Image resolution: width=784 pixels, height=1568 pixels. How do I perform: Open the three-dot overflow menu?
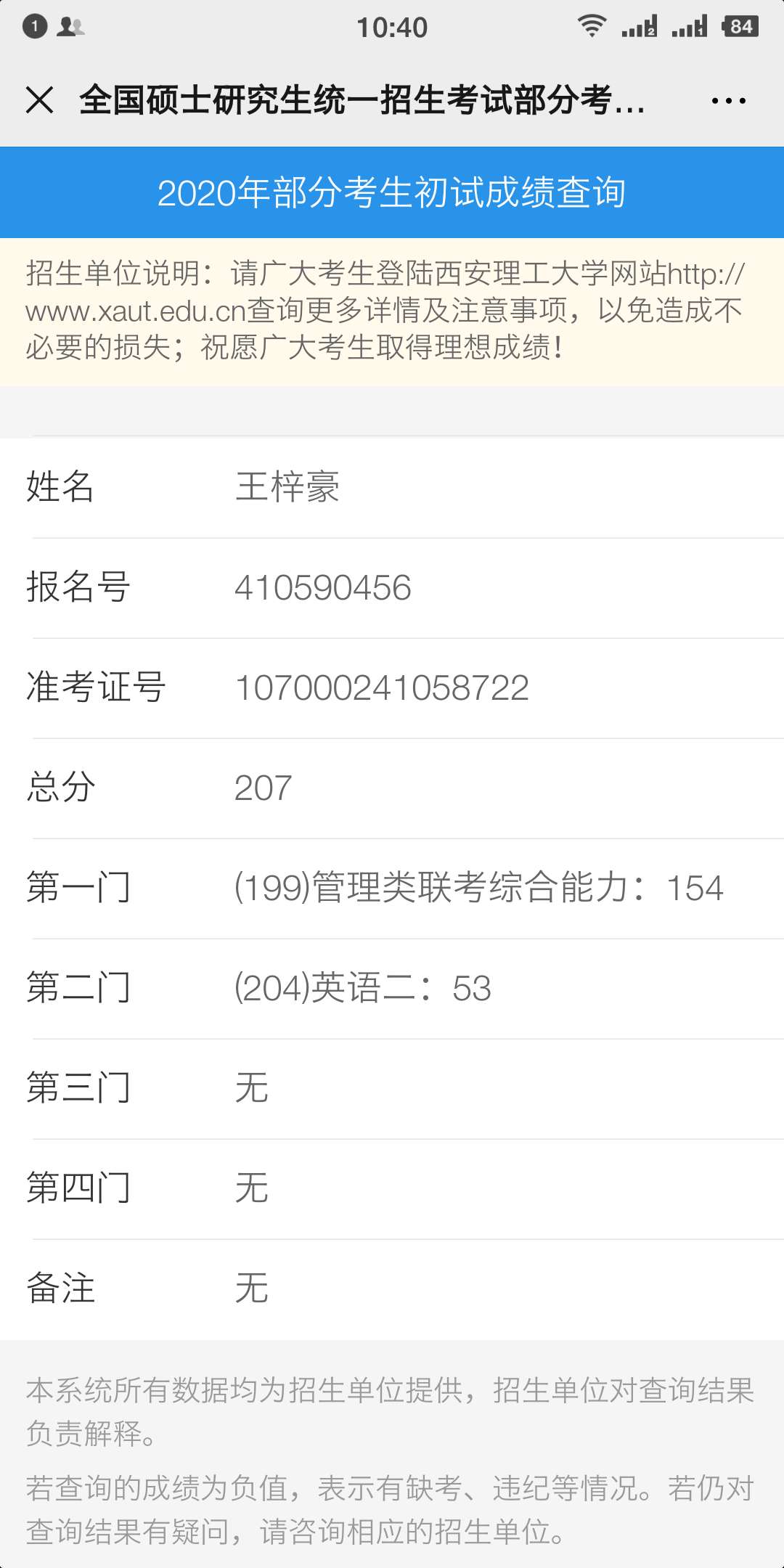click(728, 101)
